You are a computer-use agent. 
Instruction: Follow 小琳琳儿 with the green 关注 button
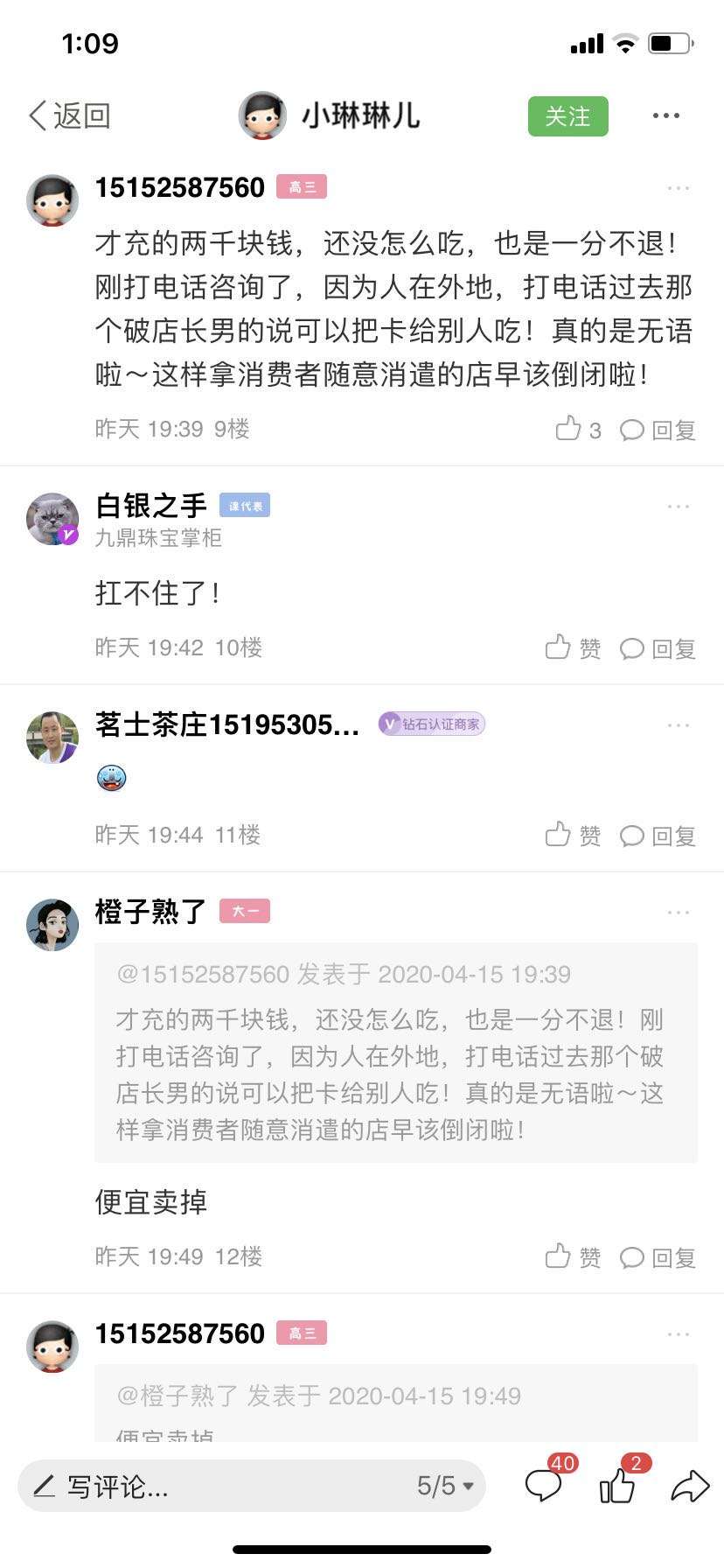(567, 115)
